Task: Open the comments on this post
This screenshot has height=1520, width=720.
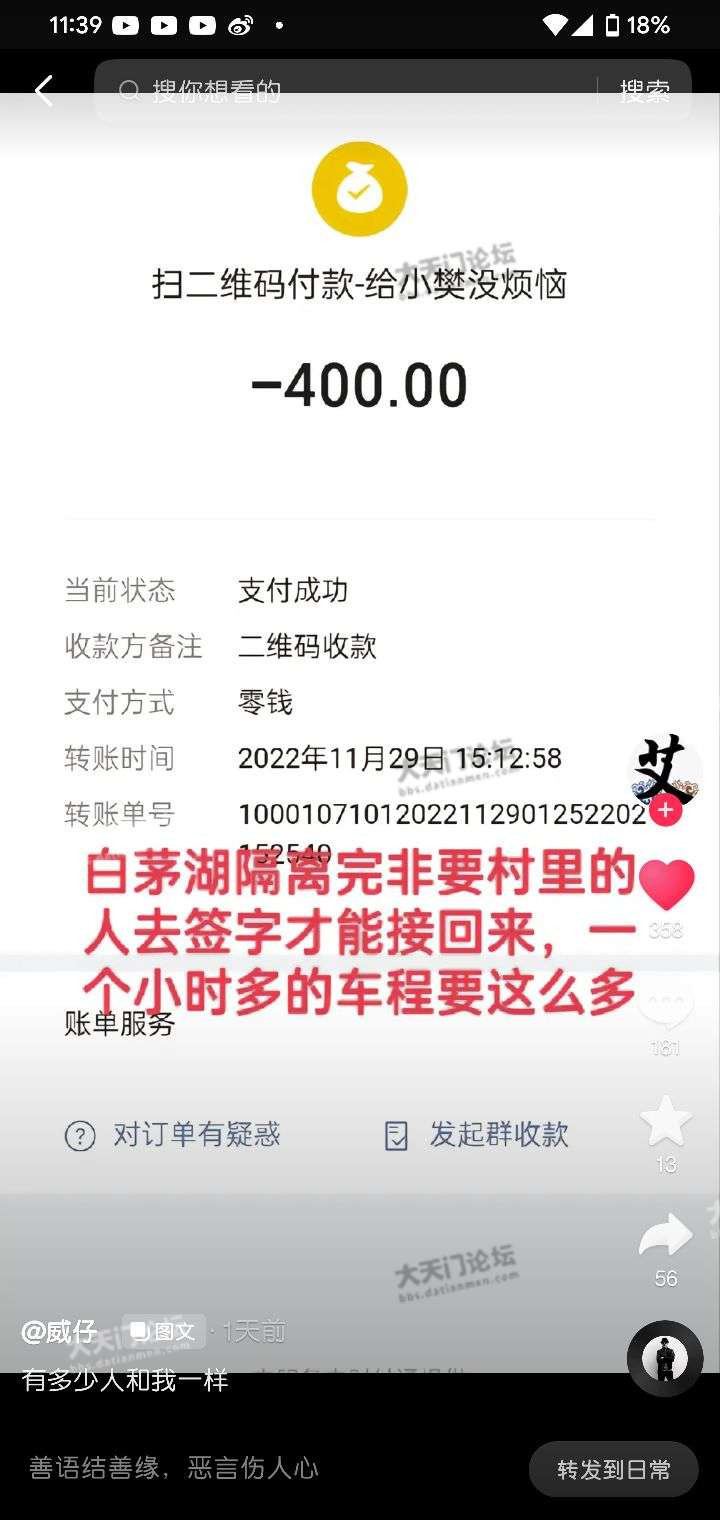Action: click(666, 1005)
